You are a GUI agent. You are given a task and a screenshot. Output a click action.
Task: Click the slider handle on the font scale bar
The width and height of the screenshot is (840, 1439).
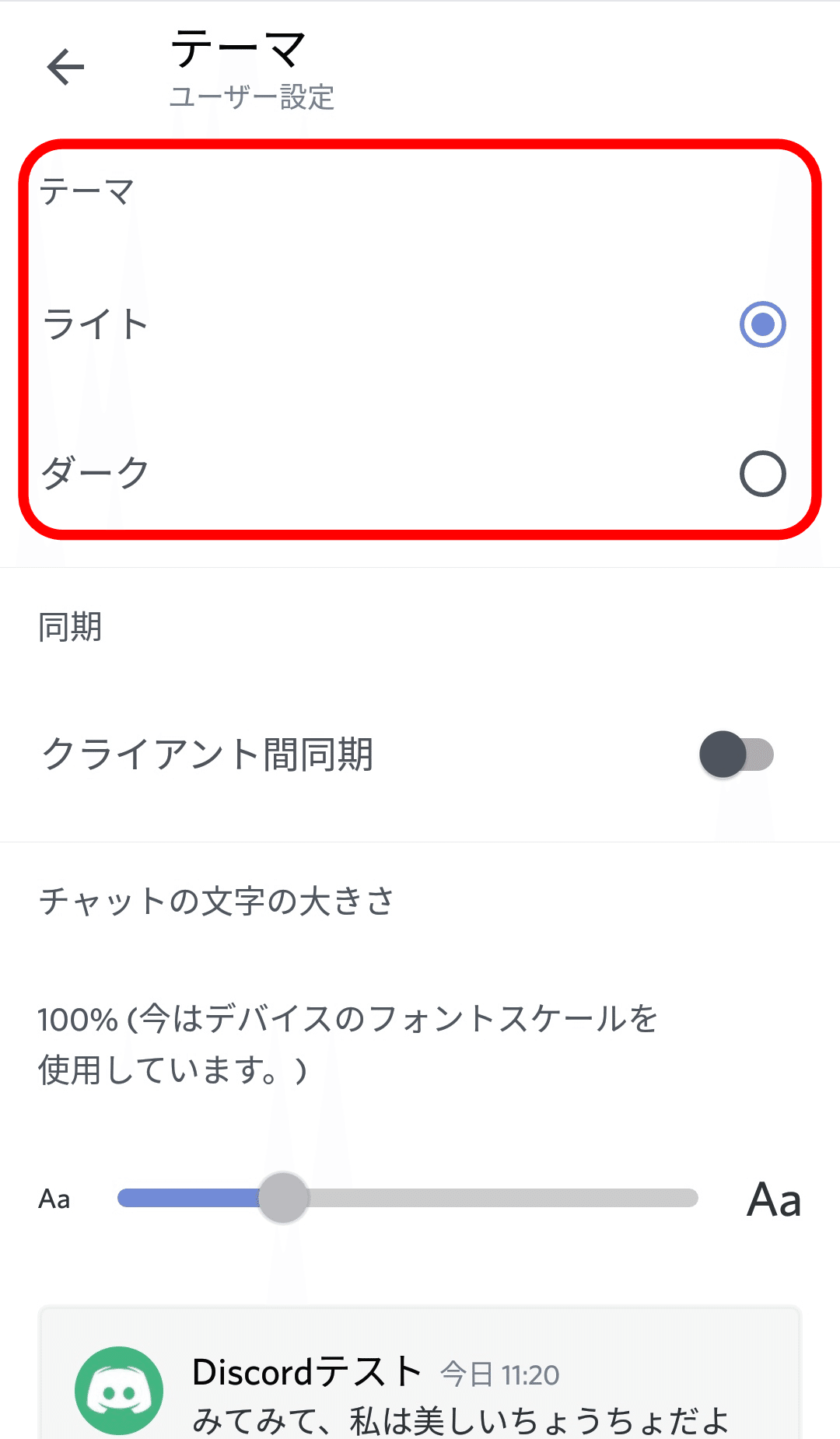coord(283,1198)
